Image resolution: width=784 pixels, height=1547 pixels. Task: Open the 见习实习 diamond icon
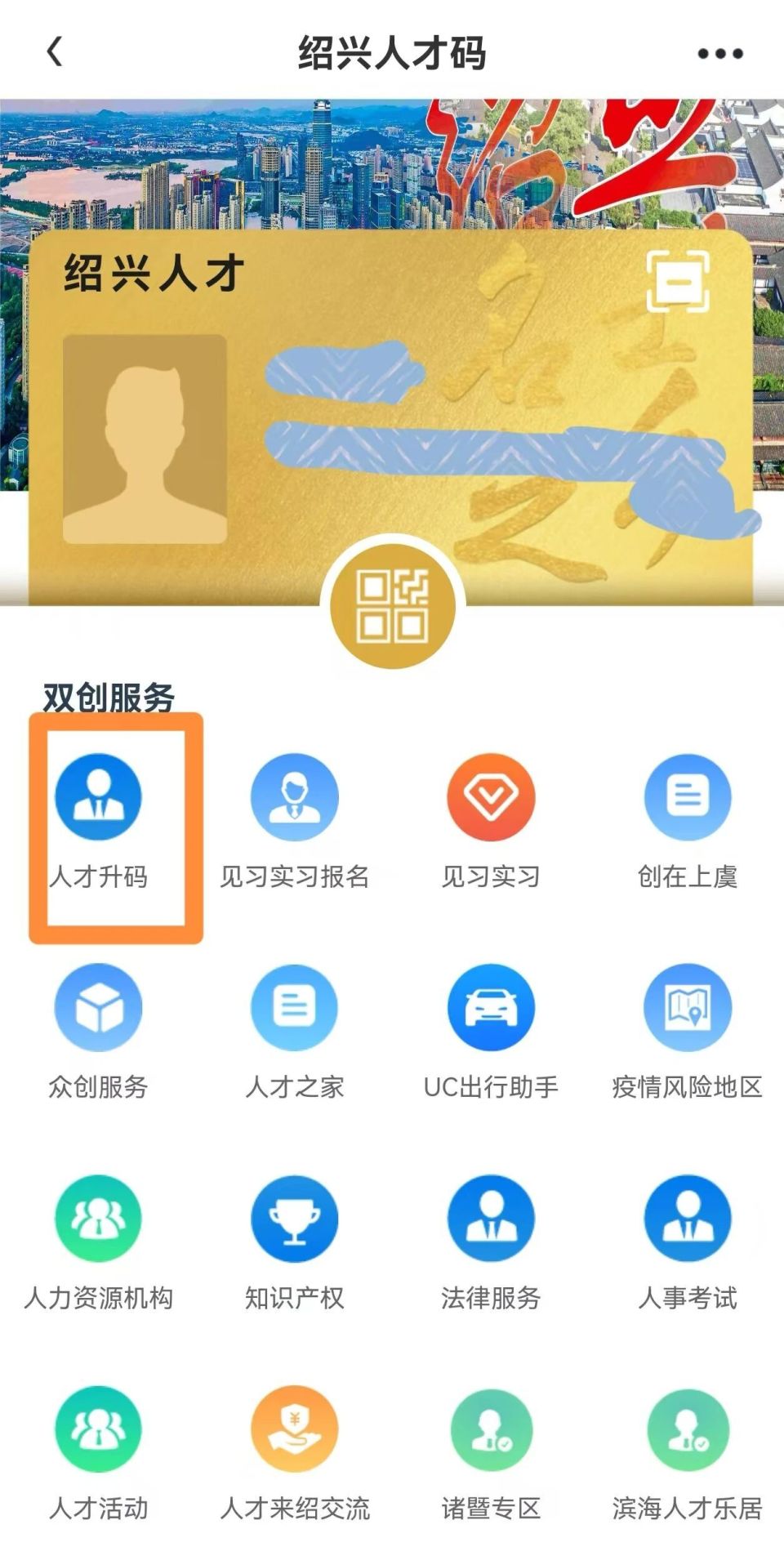click(491, 799)
